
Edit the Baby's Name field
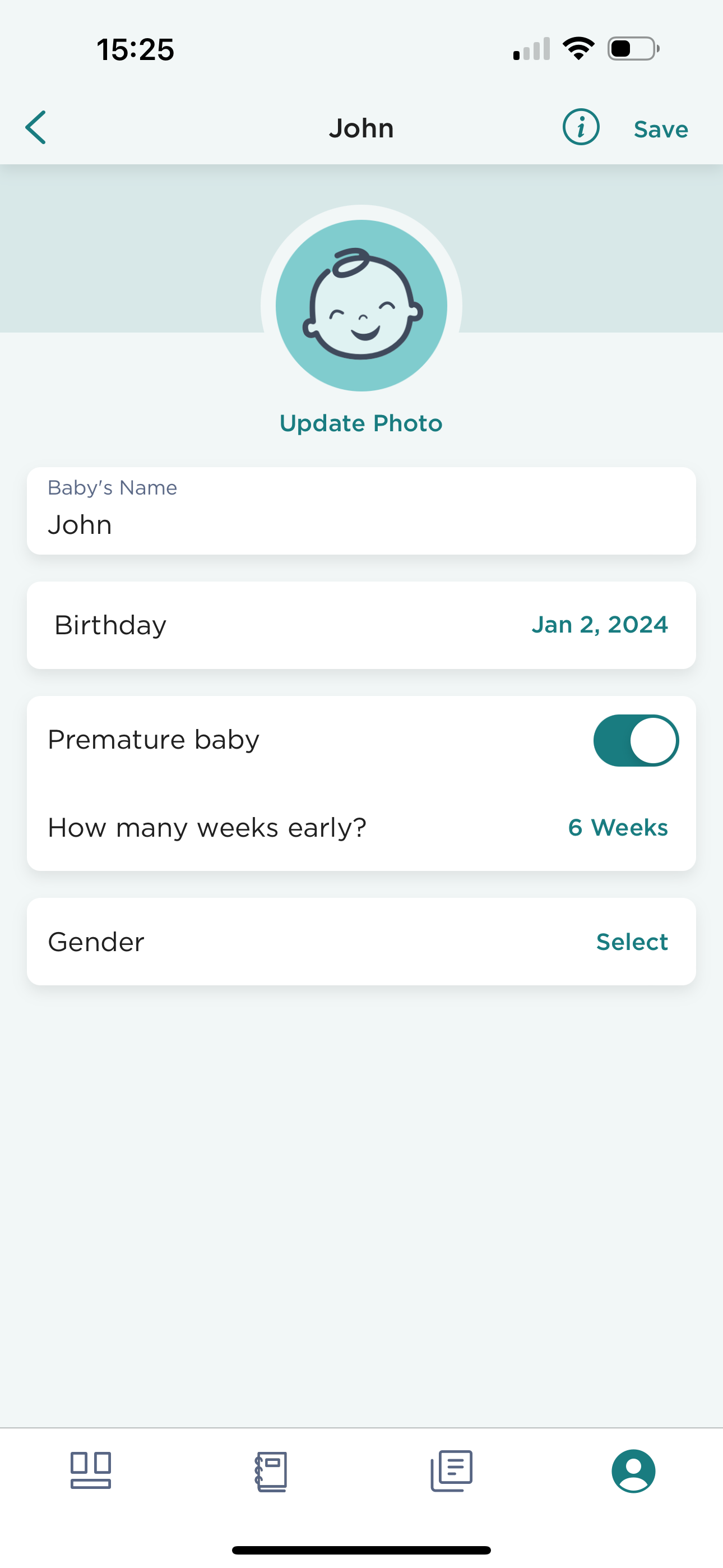pos(361,524)
